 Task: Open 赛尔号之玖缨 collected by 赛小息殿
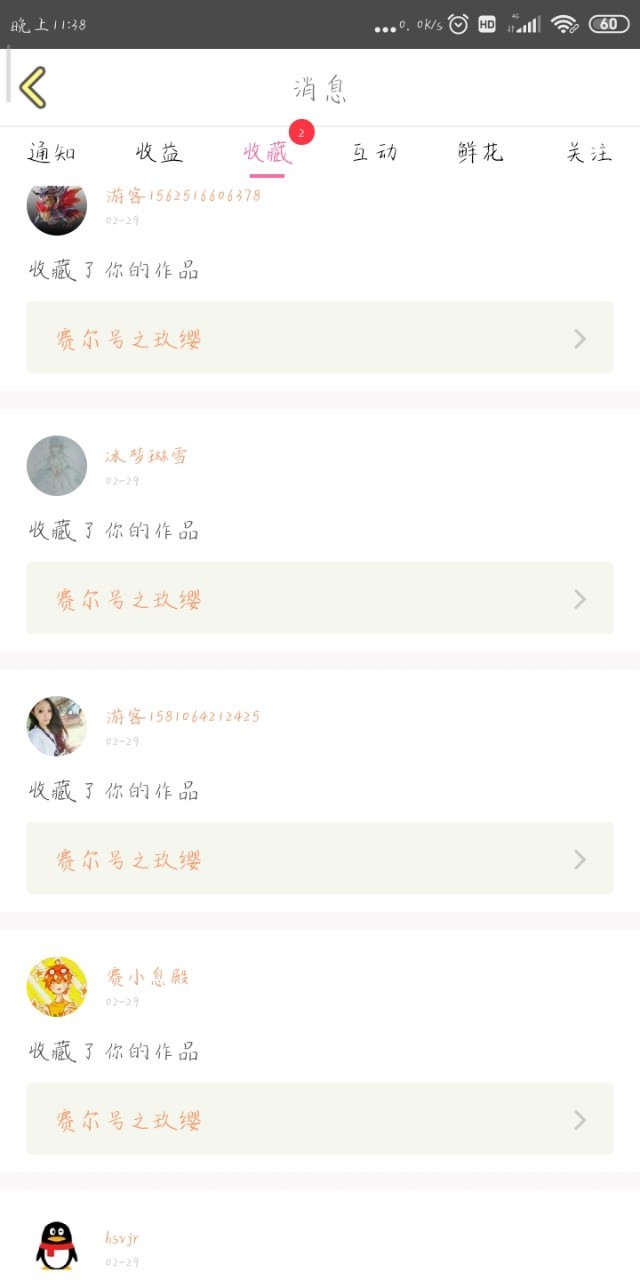coord(320,1119)
